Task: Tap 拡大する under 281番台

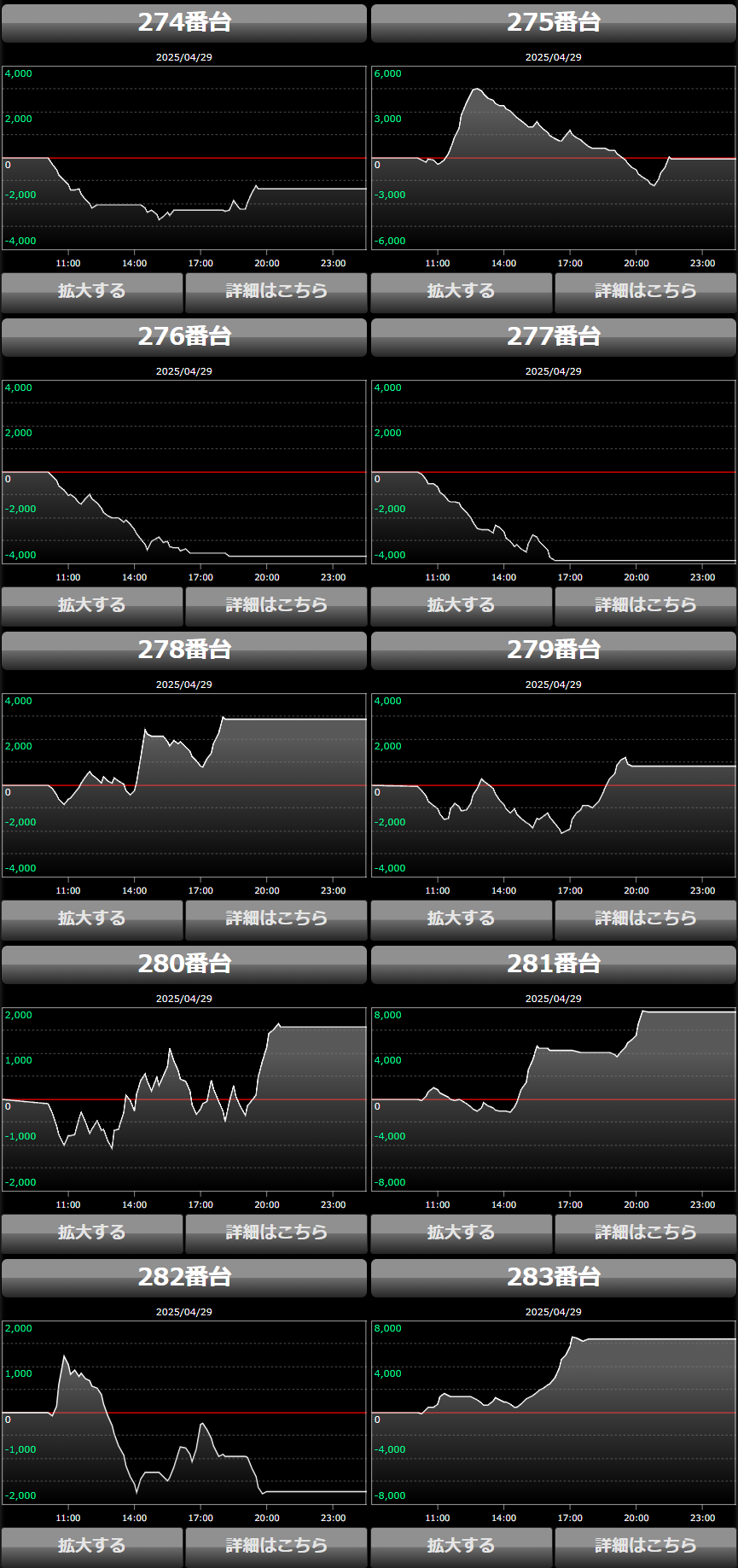Action: pos(462,1233)
